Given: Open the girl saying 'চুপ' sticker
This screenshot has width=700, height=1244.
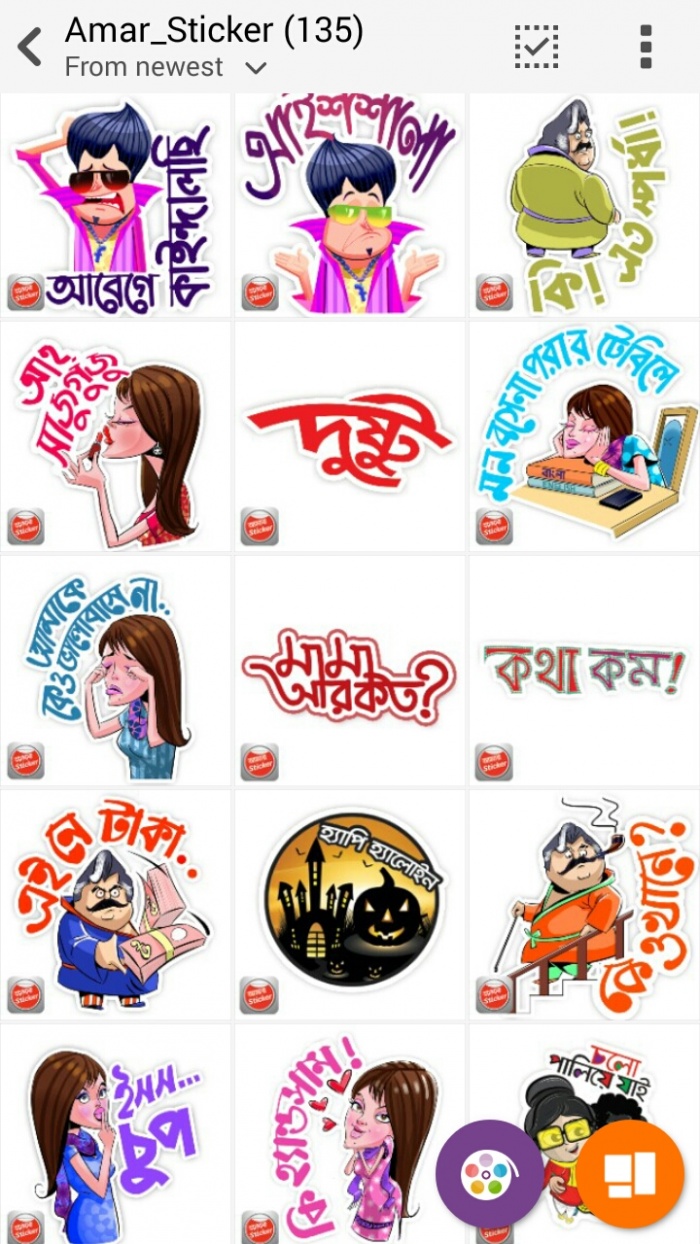Looking at the screenshot, I should (116, 1135).
